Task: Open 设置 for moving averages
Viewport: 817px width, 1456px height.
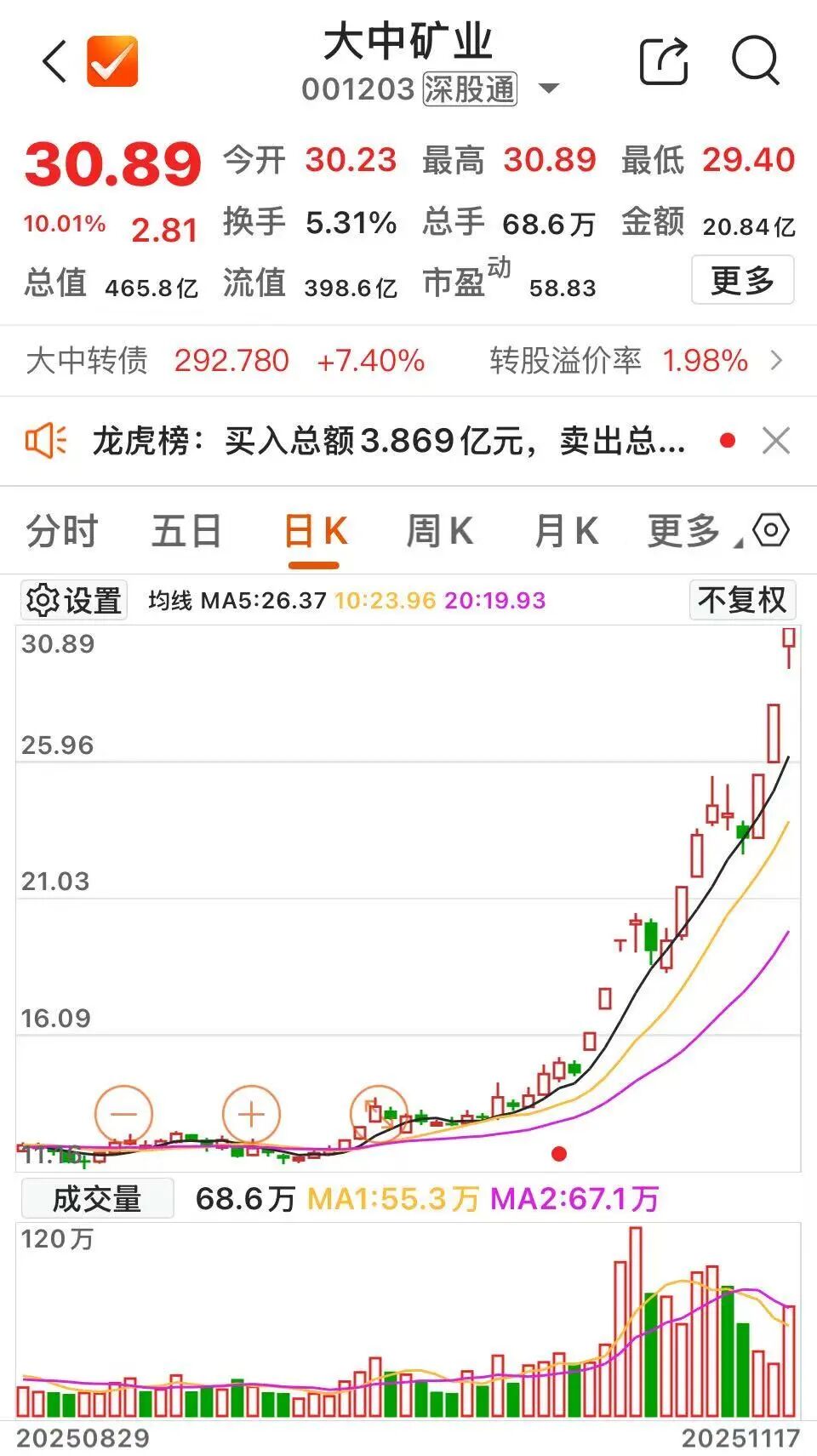Action: [x=74, y=601]
